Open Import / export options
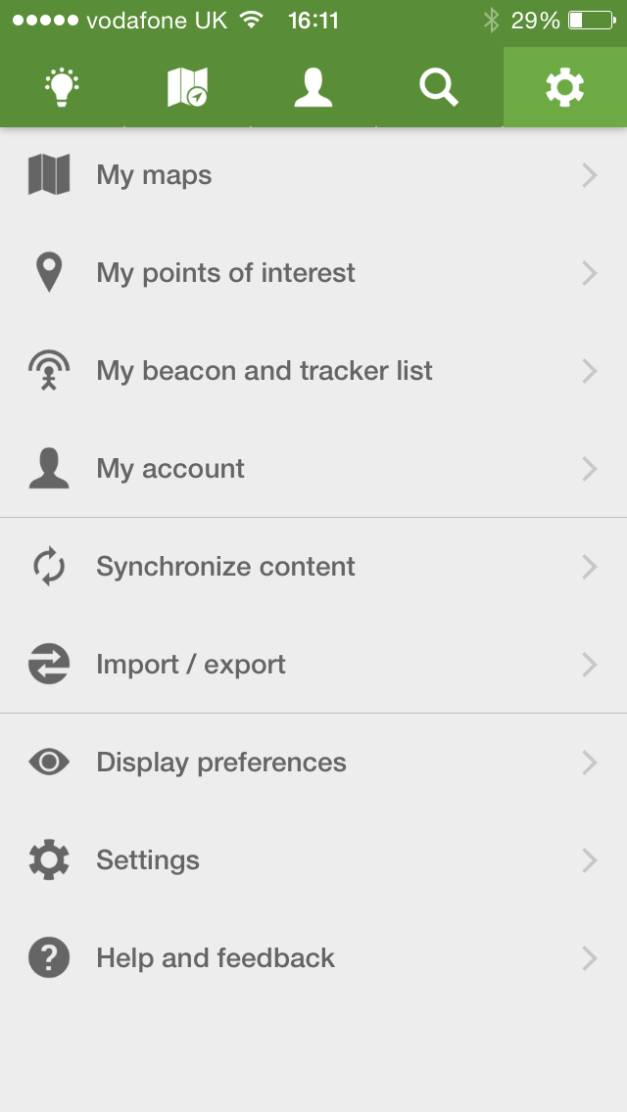Viewport: 627px width, 1112px height. tap(313, 665)
